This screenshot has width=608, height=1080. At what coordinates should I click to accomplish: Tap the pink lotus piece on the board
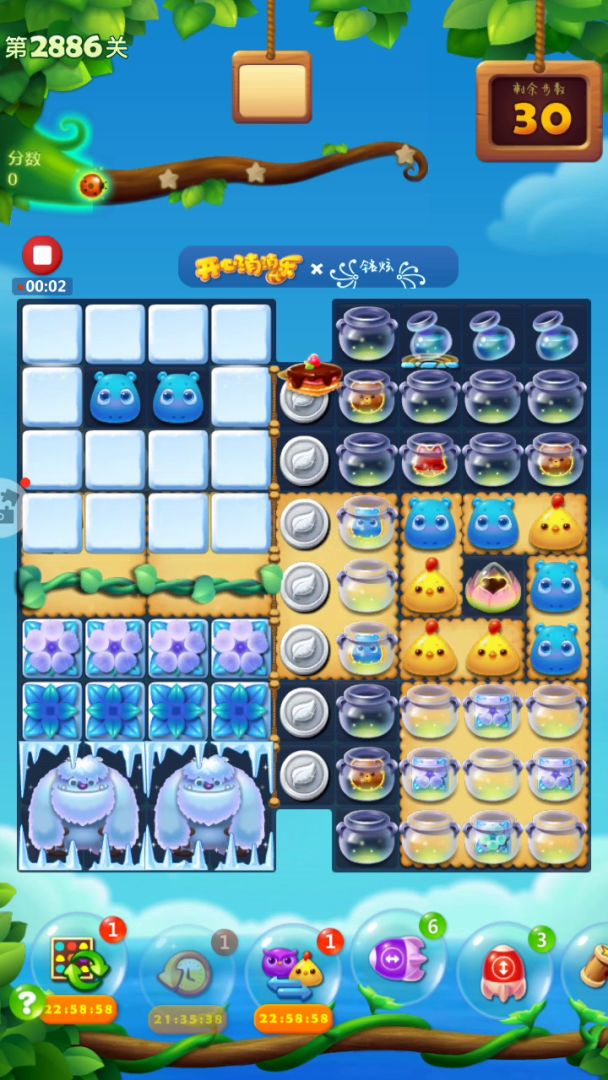point(493,587)
